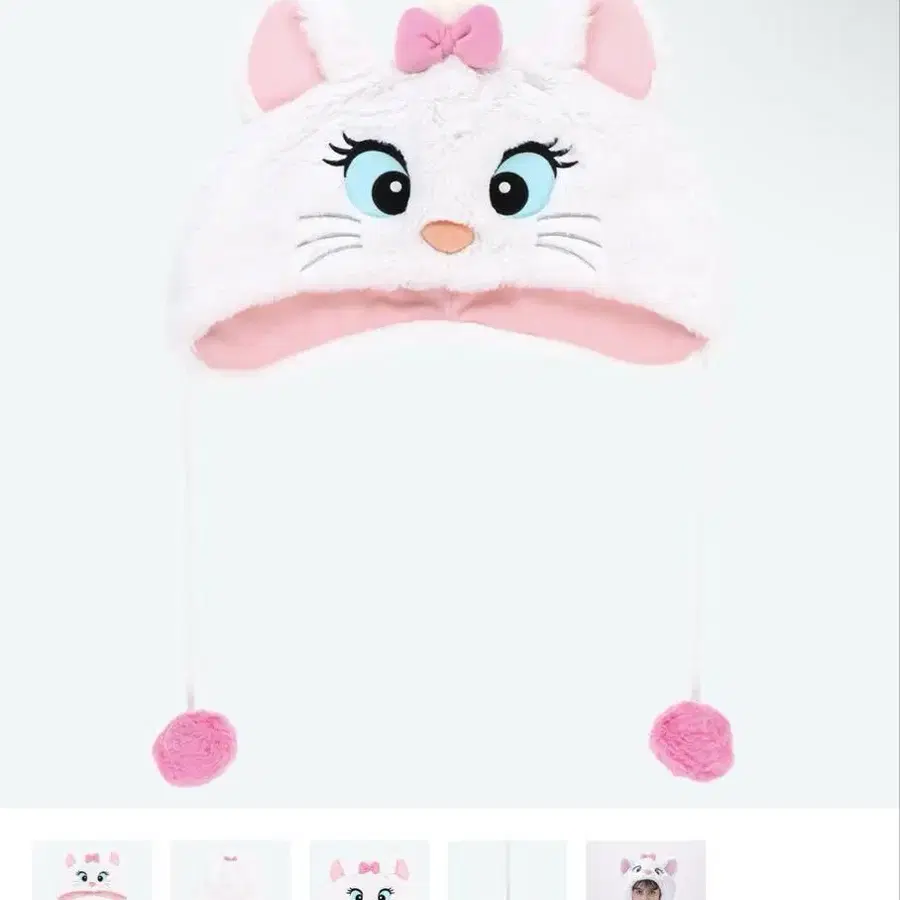Open the thumbnail of a person wearing the hat
The width and height of the screenshot is (900, 900).
(x=646, y=870)
